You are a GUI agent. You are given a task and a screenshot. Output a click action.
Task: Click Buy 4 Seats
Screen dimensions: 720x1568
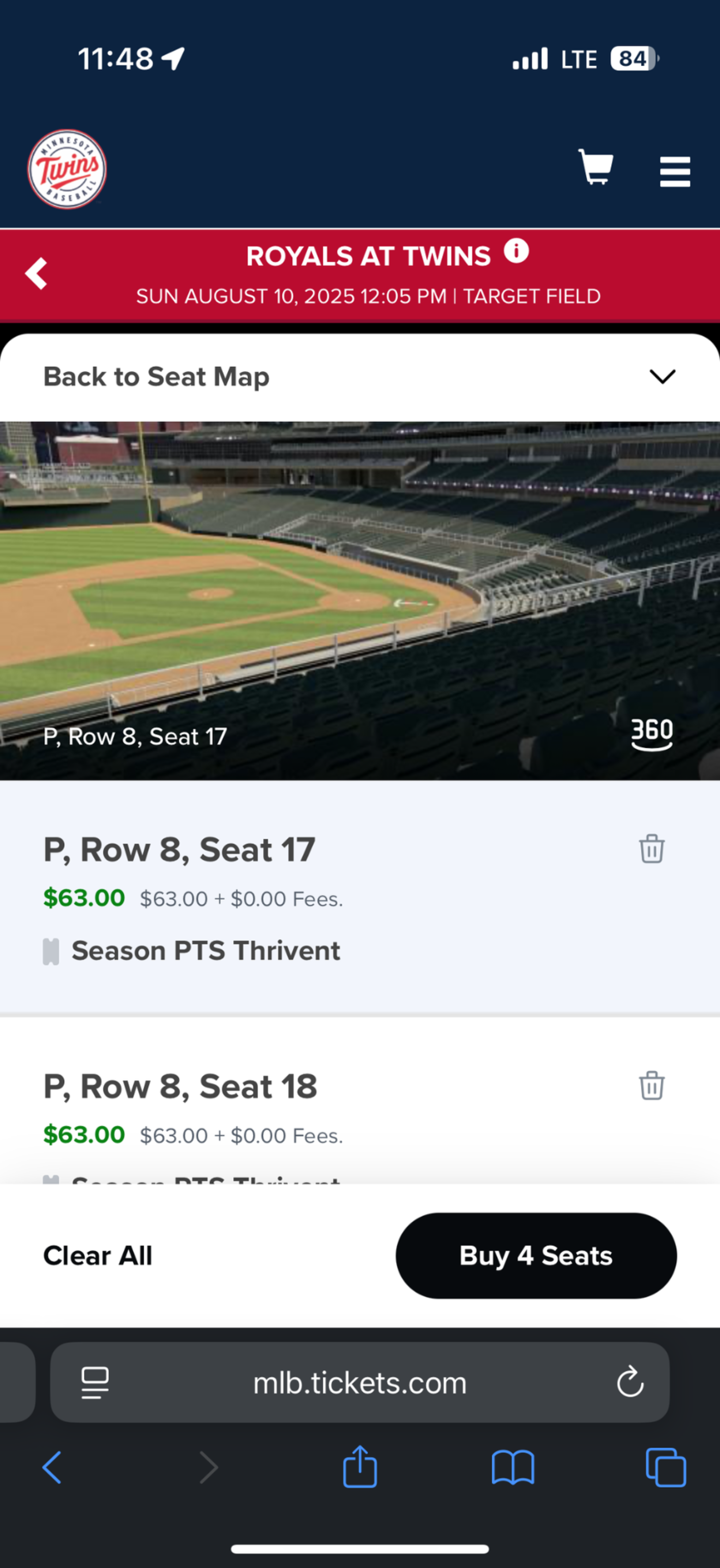point(535,1255)
